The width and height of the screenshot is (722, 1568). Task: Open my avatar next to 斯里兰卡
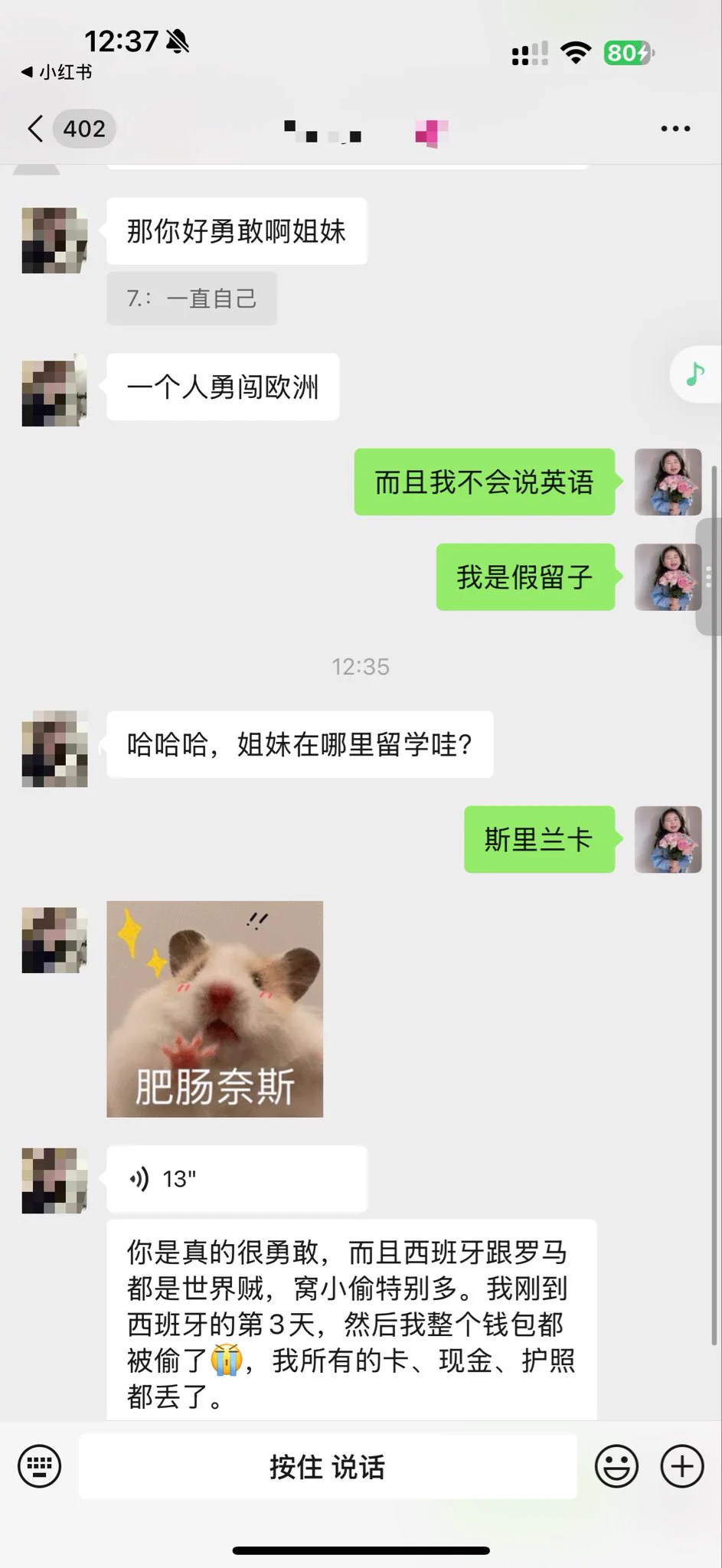[x=668, y=839]
